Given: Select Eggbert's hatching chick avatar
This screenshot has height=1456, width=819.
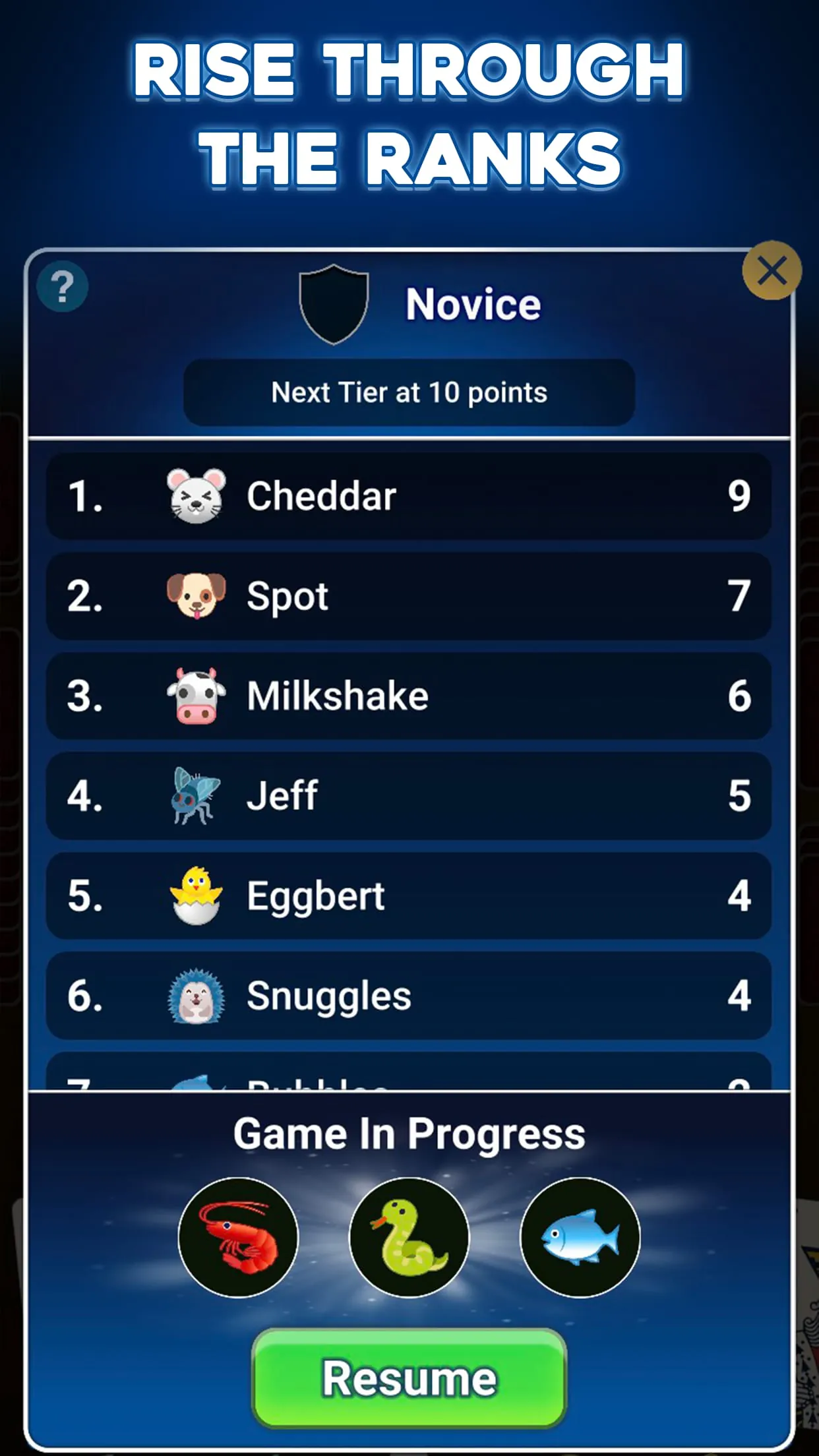Looking at the screenshot, I should pyautogui.click(x=195, y=895).
